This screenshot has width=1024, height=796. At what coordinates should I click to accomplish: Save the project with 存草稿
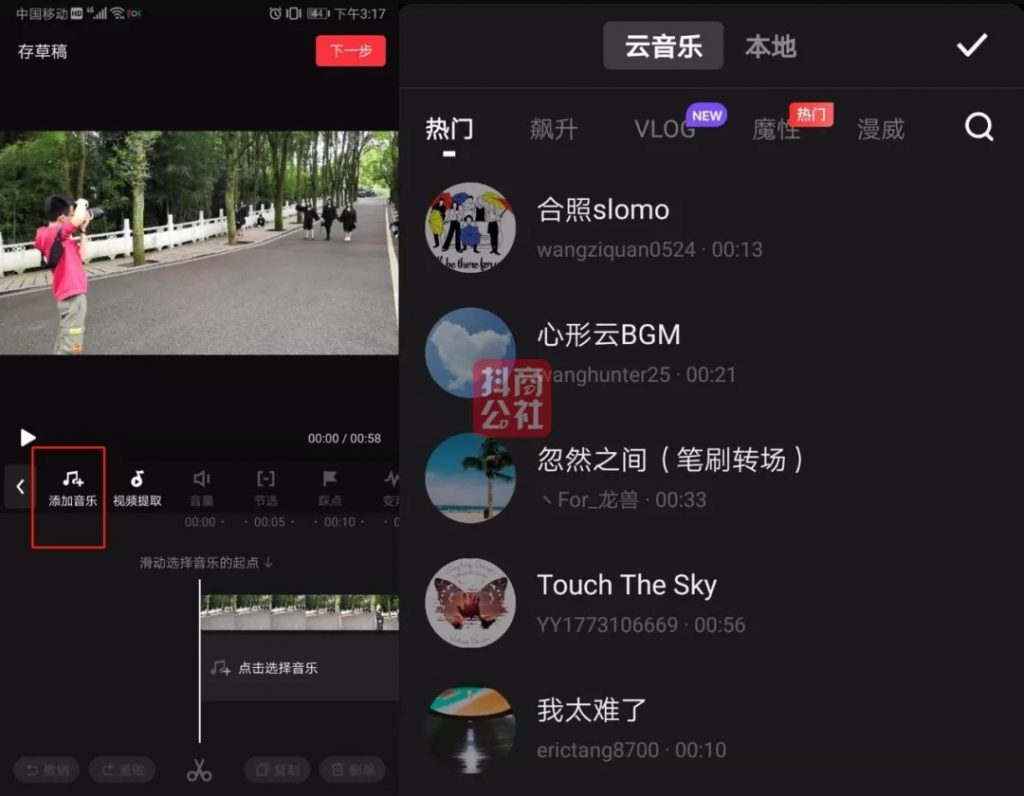[43, 51]
